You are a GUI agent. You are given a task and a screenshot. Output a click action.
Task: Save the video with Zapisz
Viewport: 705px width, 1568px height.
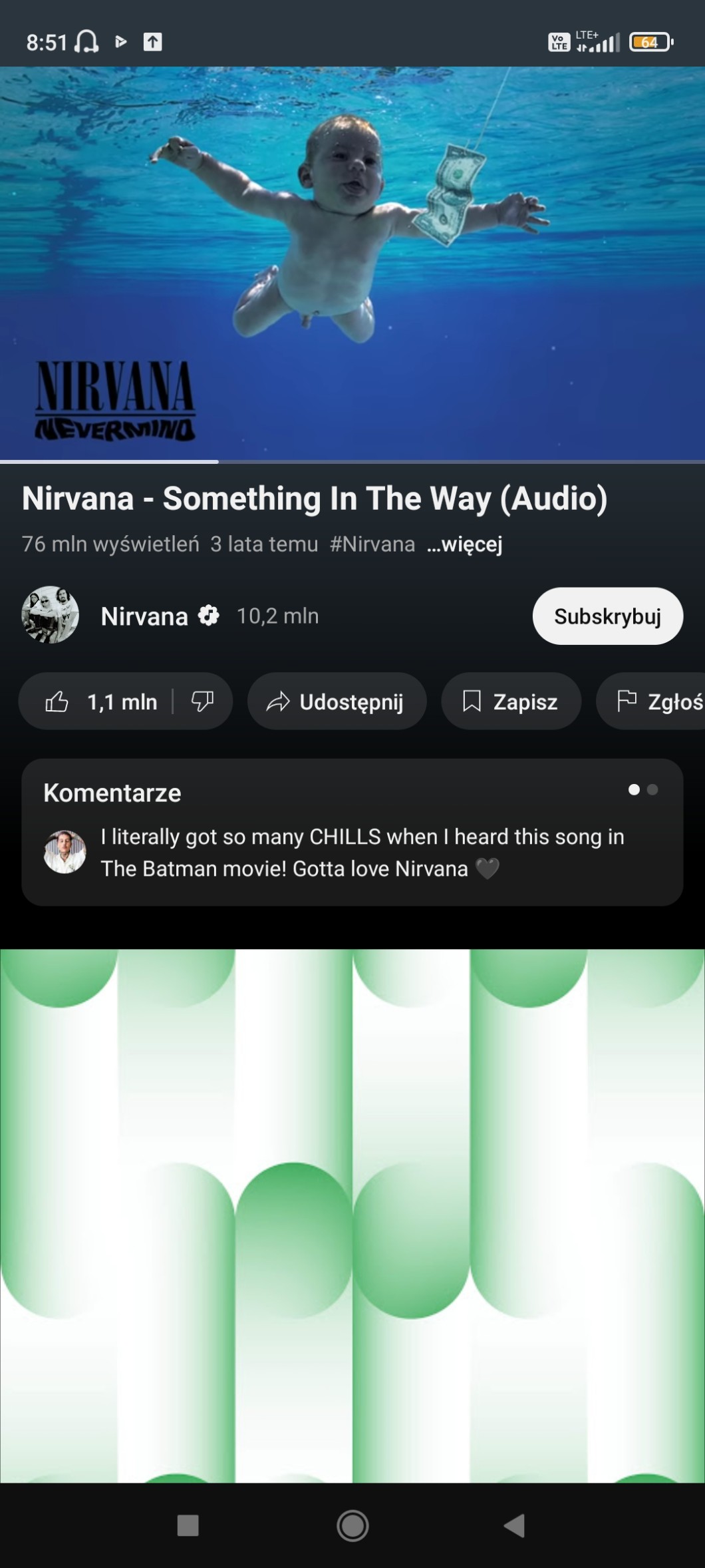[511, 701]
